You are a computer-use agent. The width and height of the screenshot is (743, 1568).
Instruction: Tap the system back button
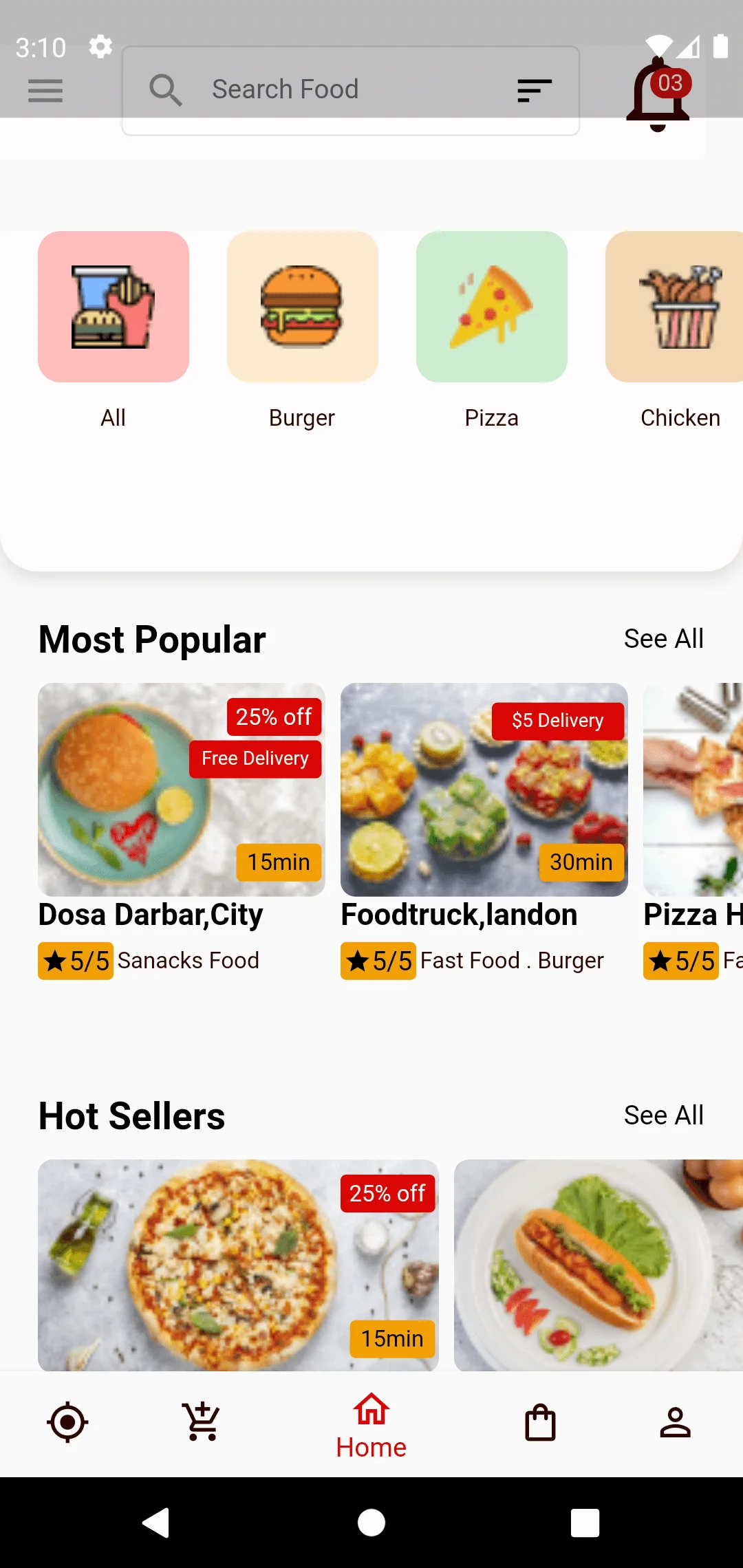[157, 1523]
